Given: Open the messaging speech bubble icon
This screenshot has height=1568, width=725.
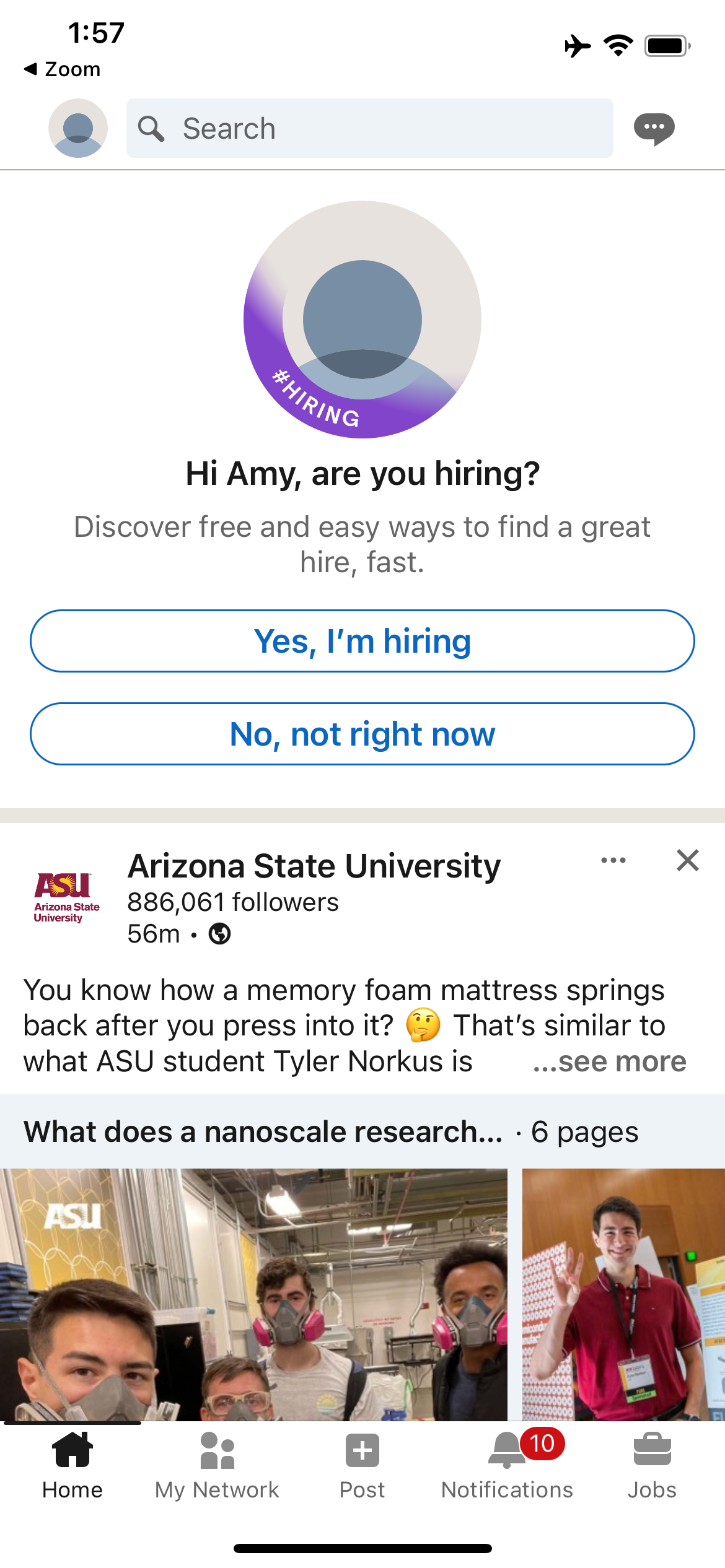Looking at the screenshot, I should 654,128.
